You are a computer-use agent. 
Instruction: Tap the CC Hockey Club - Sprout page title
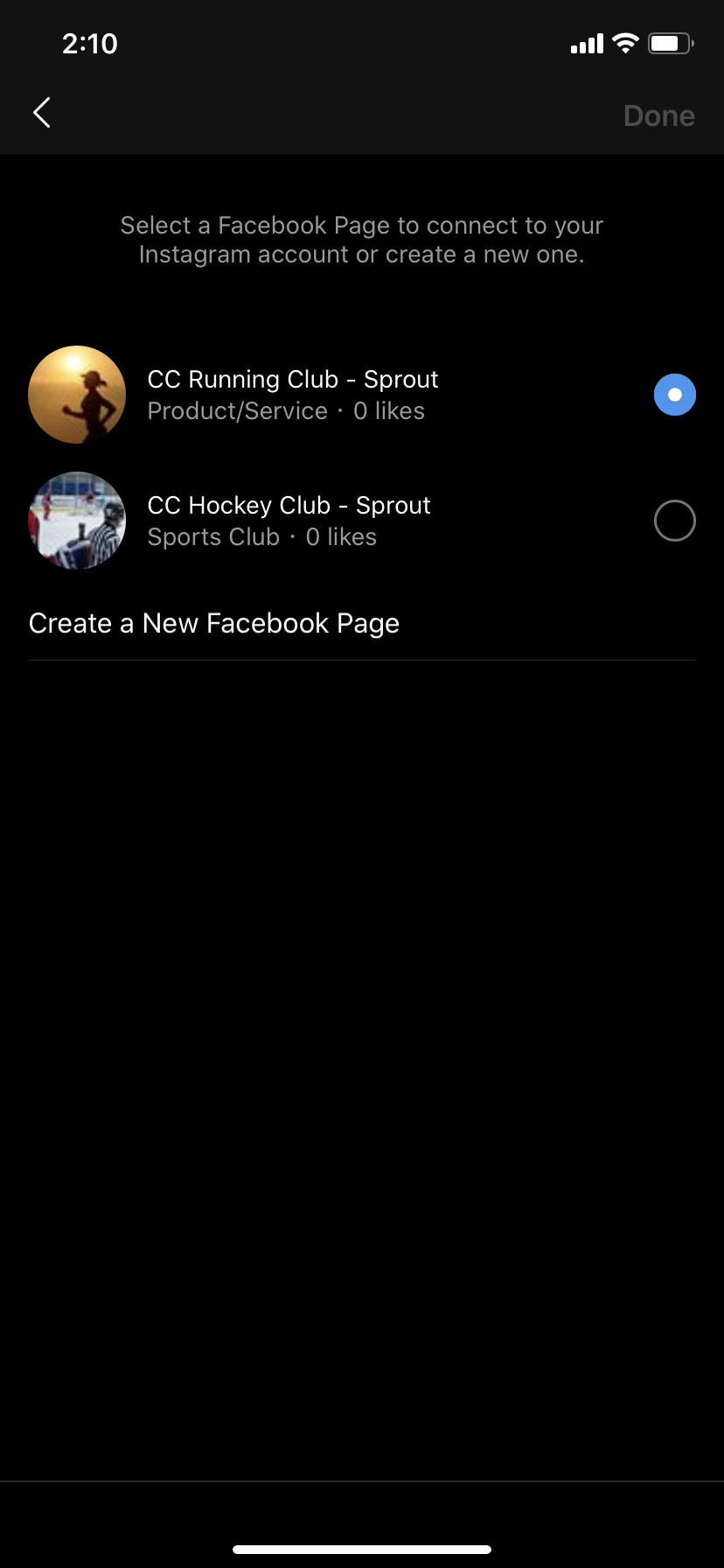coord(289,505)
